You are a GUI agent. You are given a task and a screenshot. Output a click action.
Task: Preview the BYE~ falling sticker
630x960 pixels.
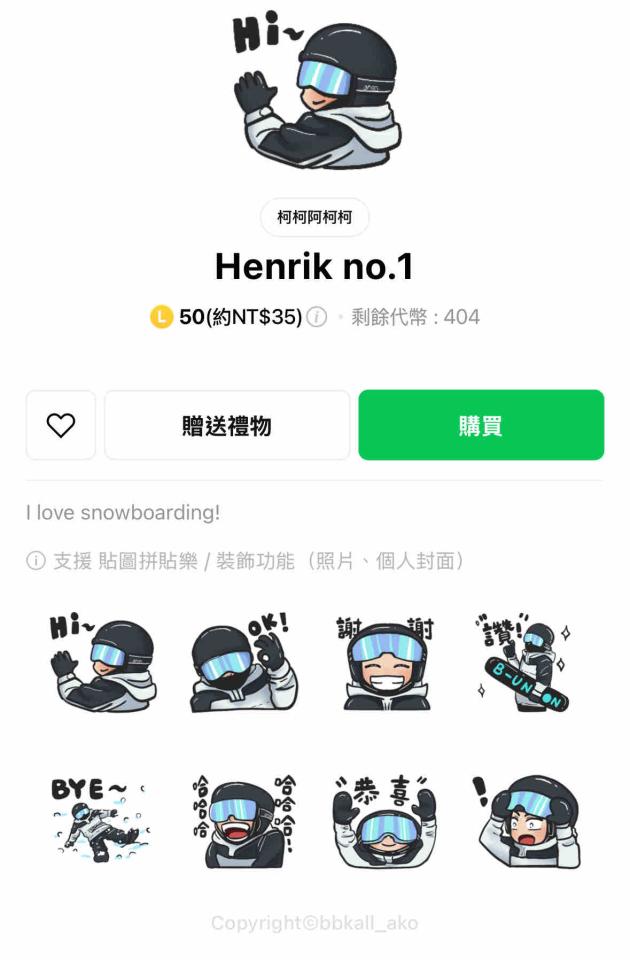pos(102,820)
